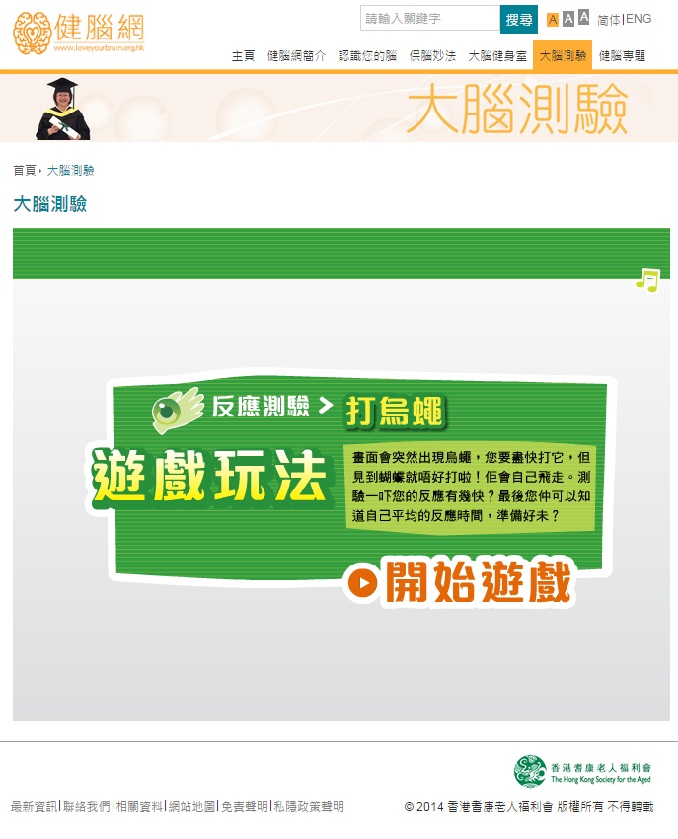
Task: Open 免責聲明 footer link
Action: [x=244, y=806]
